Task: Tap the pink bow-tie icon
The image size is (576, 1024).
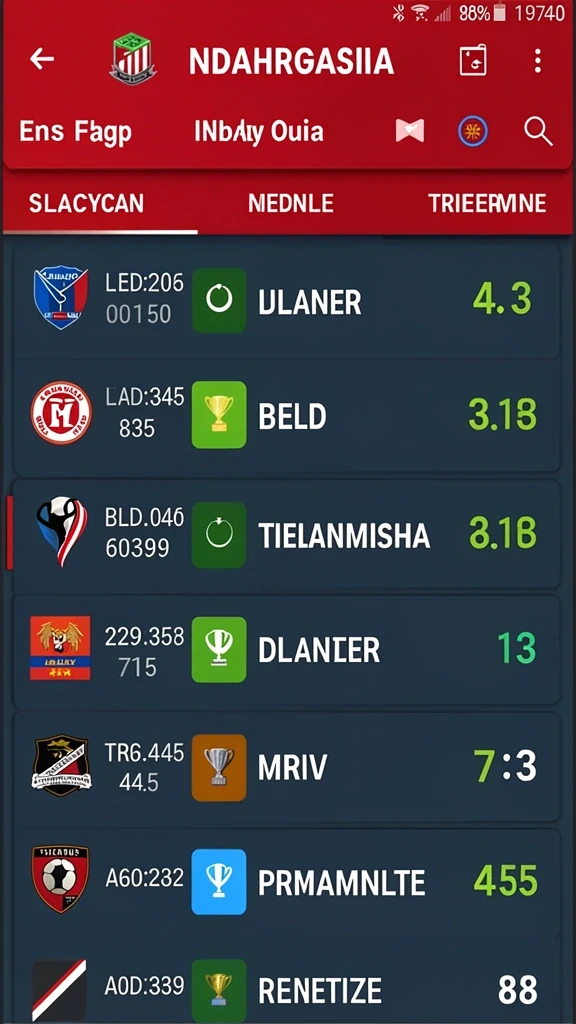Action: click(x=409, y=131)
